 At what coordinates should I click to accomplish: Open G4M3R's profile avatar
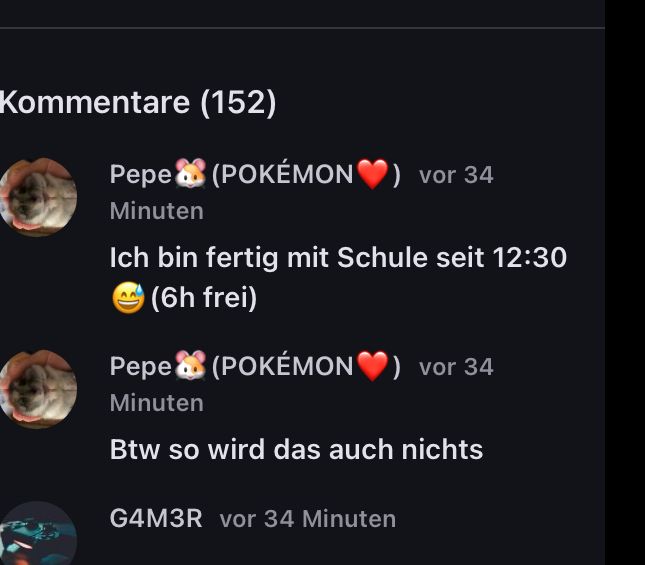point(39,536)
